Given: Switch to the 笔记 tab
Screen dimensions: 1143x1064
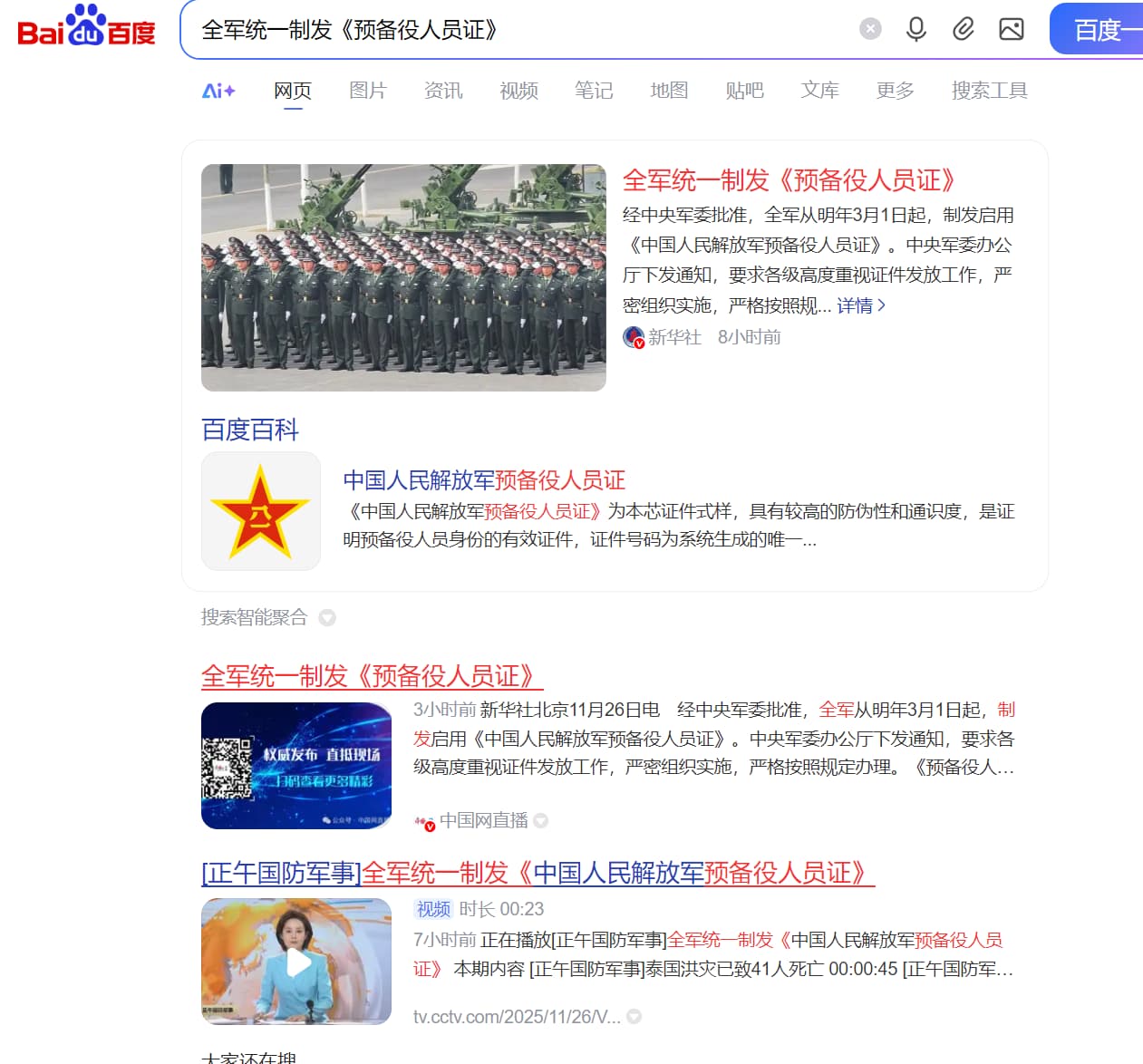Looking at the screenshot, I should click(x=594, y=91).
